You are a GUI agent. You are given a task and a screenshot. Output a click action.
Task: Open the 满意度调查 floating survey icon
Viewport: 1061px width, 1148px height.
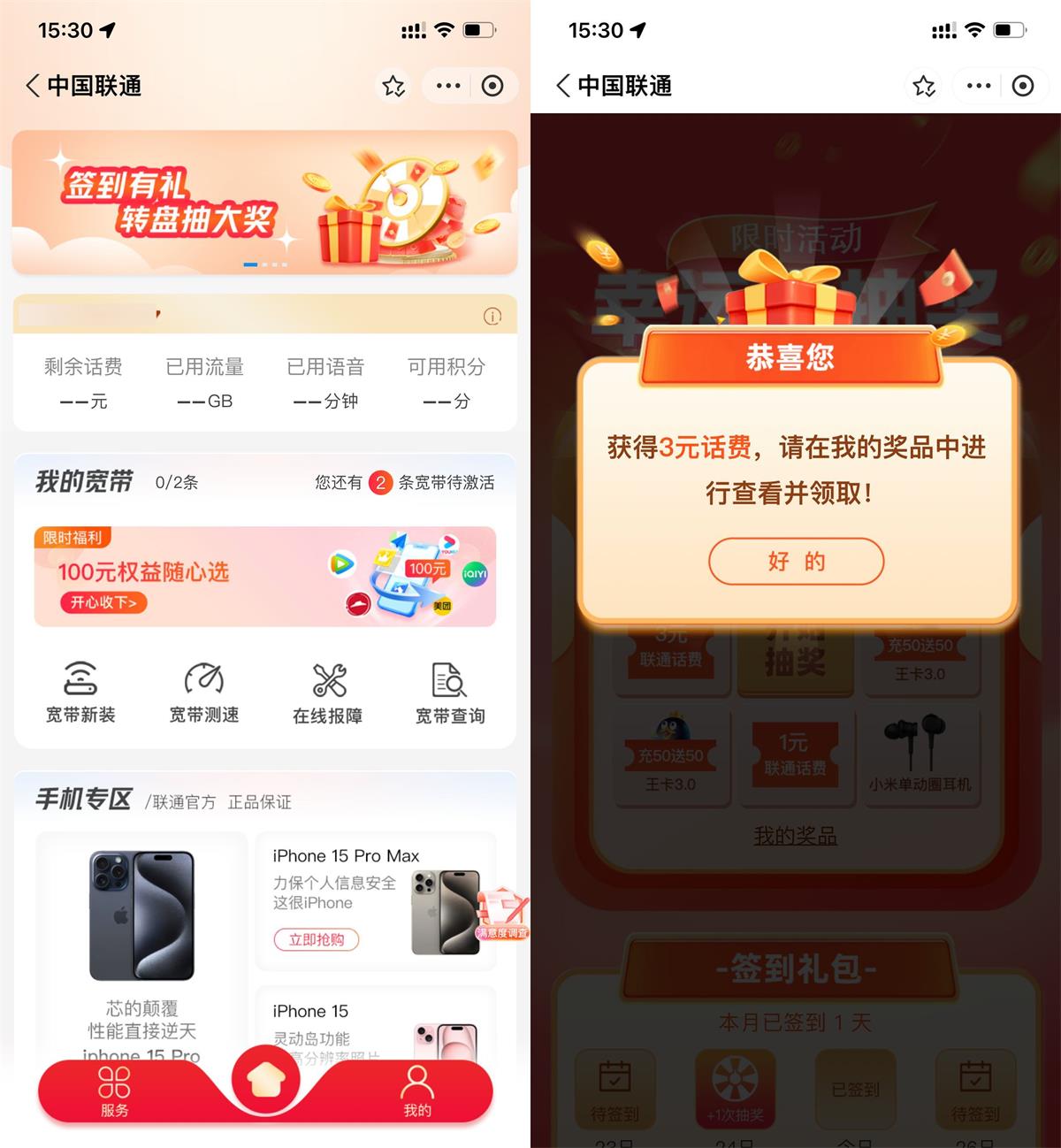coord(504,913)
